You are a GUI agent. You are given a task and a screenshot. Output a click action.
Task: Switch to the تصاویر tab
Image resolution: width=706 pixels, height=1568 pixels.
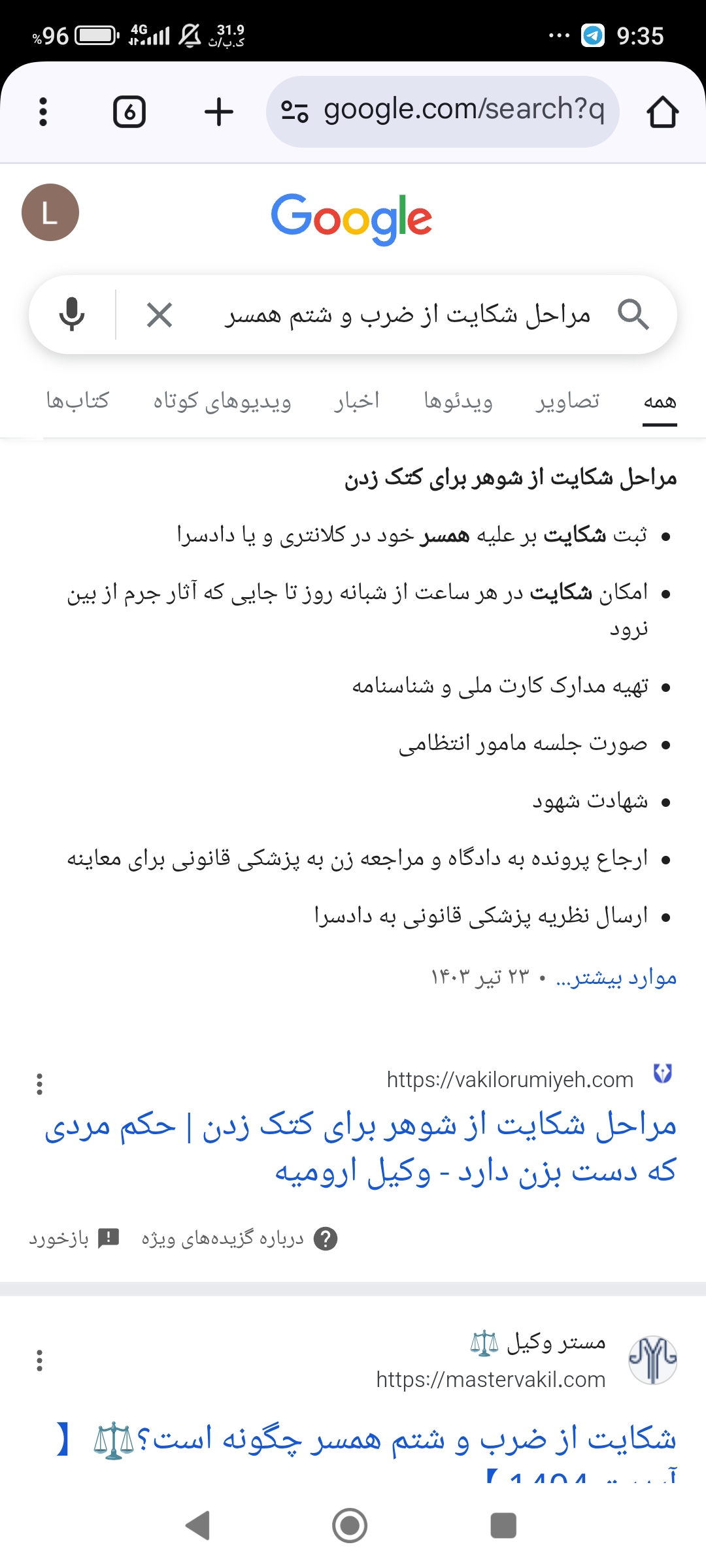point(567,400)
